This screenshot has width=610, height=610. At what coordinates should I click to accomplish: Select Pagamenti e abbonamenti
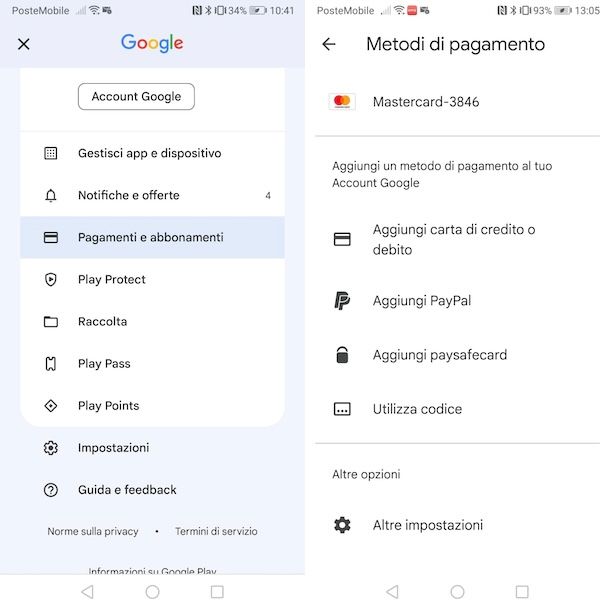(x=151, y=238)
